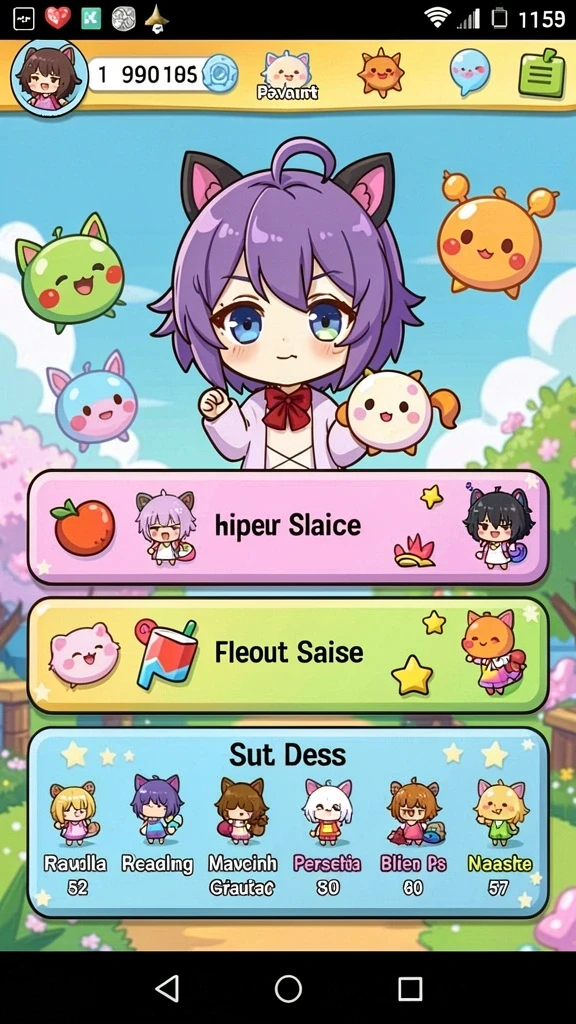Open the Pavaint cat icon

pyautogui.click(x=287, y=76)
